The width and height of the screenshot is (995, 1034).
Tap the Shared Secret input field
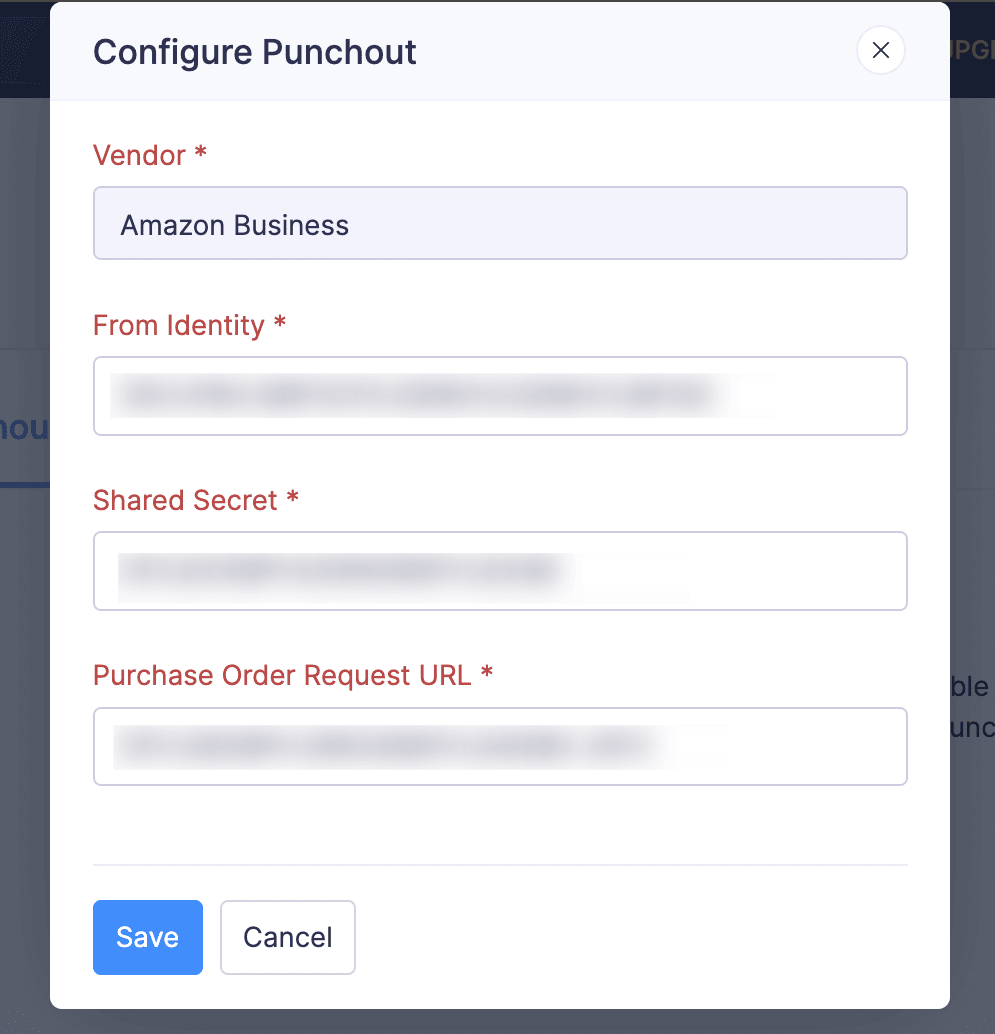pos(500,571)
